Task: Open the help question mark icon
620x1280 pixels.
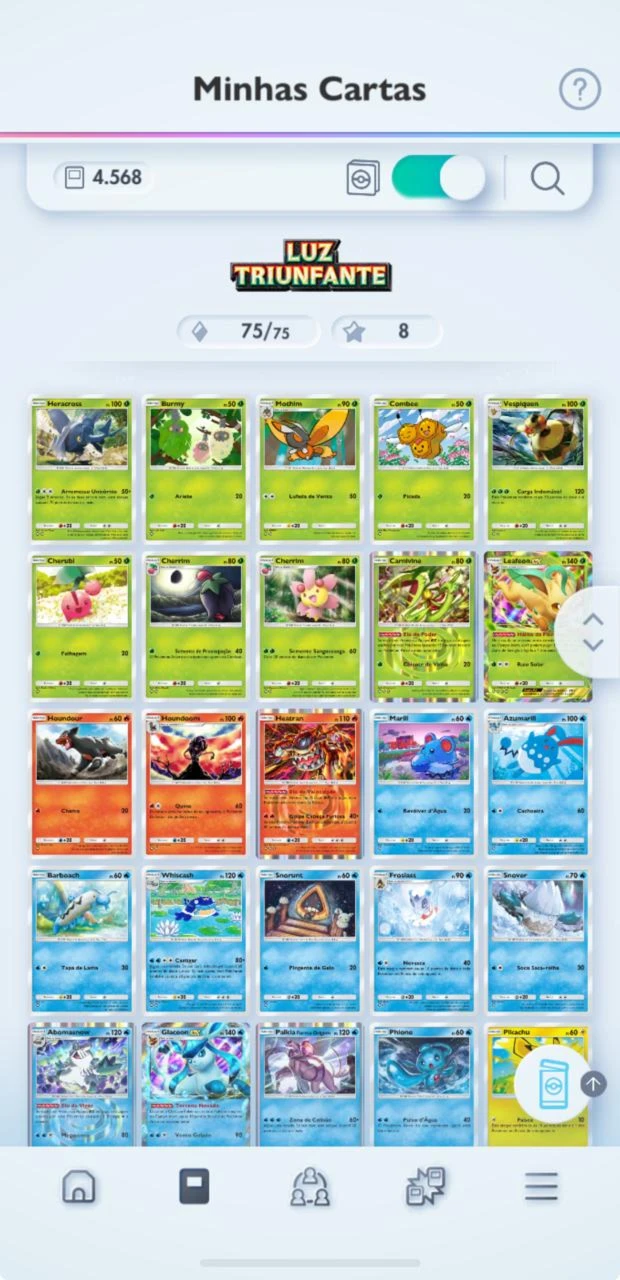Action: (x=579, y=90)
